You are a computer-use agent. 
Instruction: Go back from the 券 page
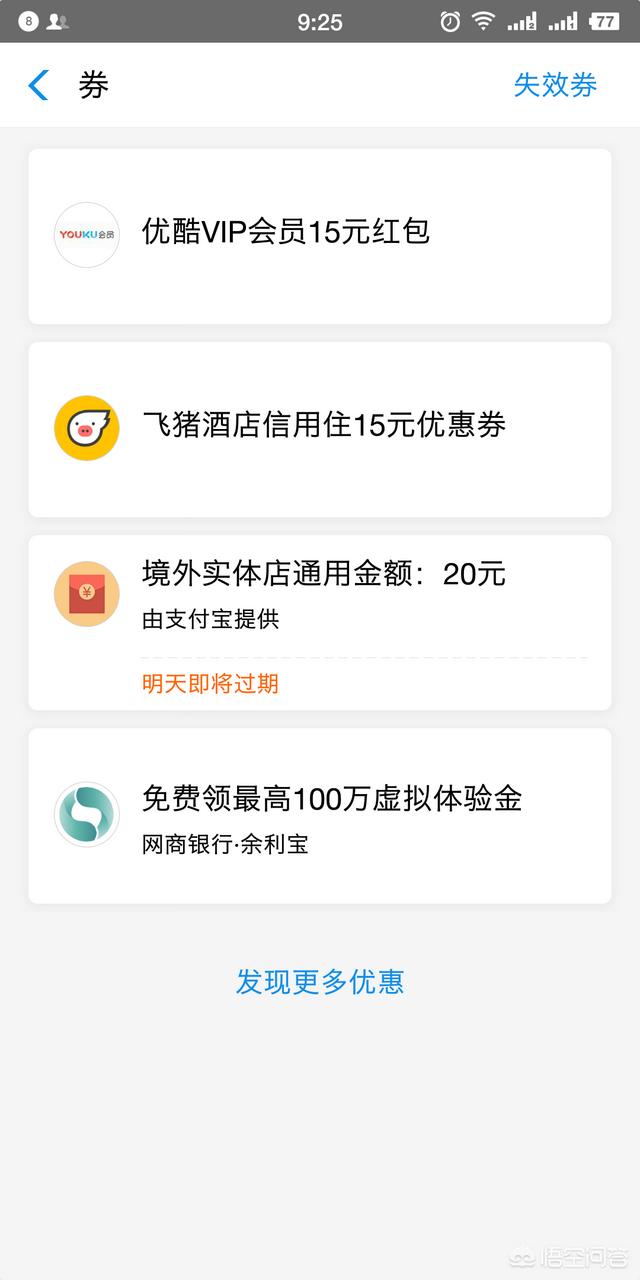coord(38,86)
